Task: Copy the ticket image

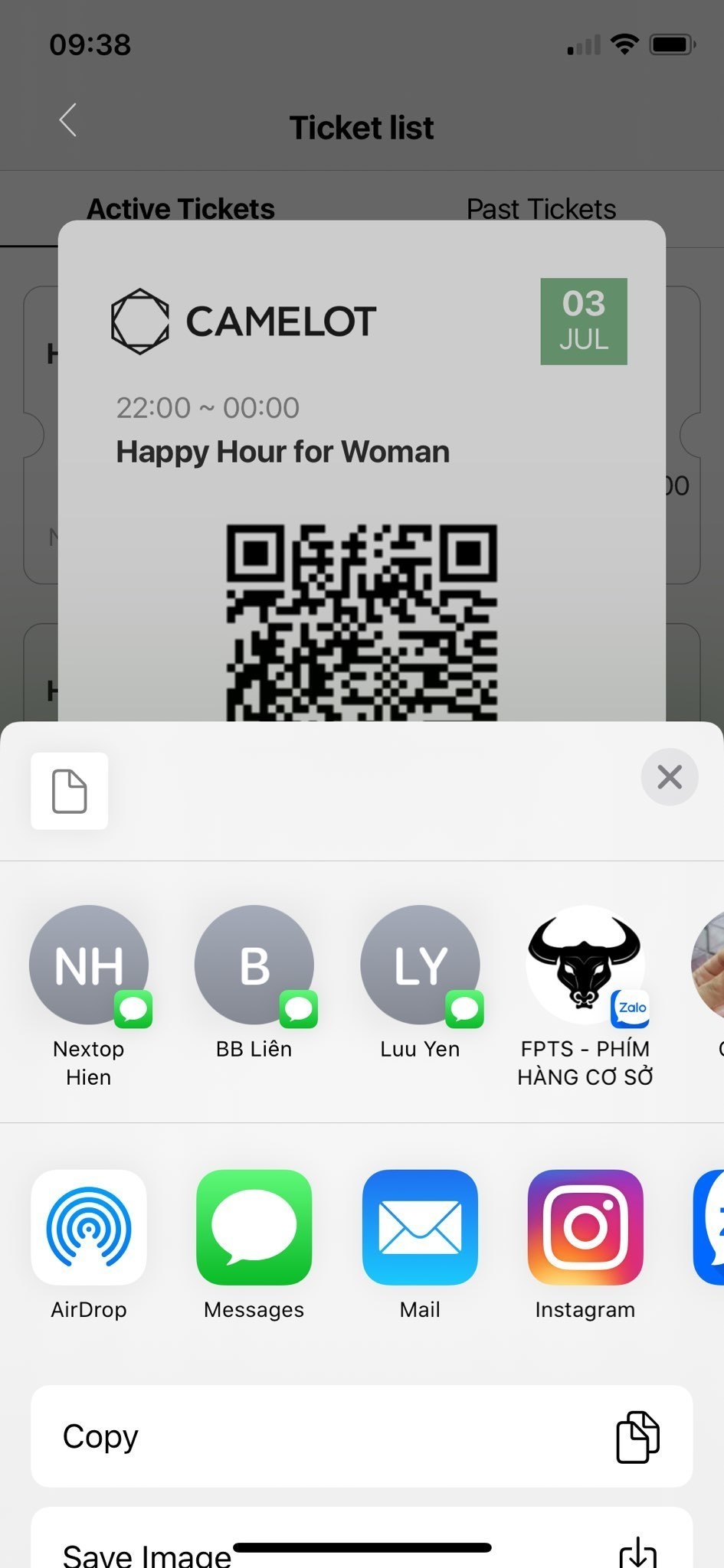Action: [362, 1436]
